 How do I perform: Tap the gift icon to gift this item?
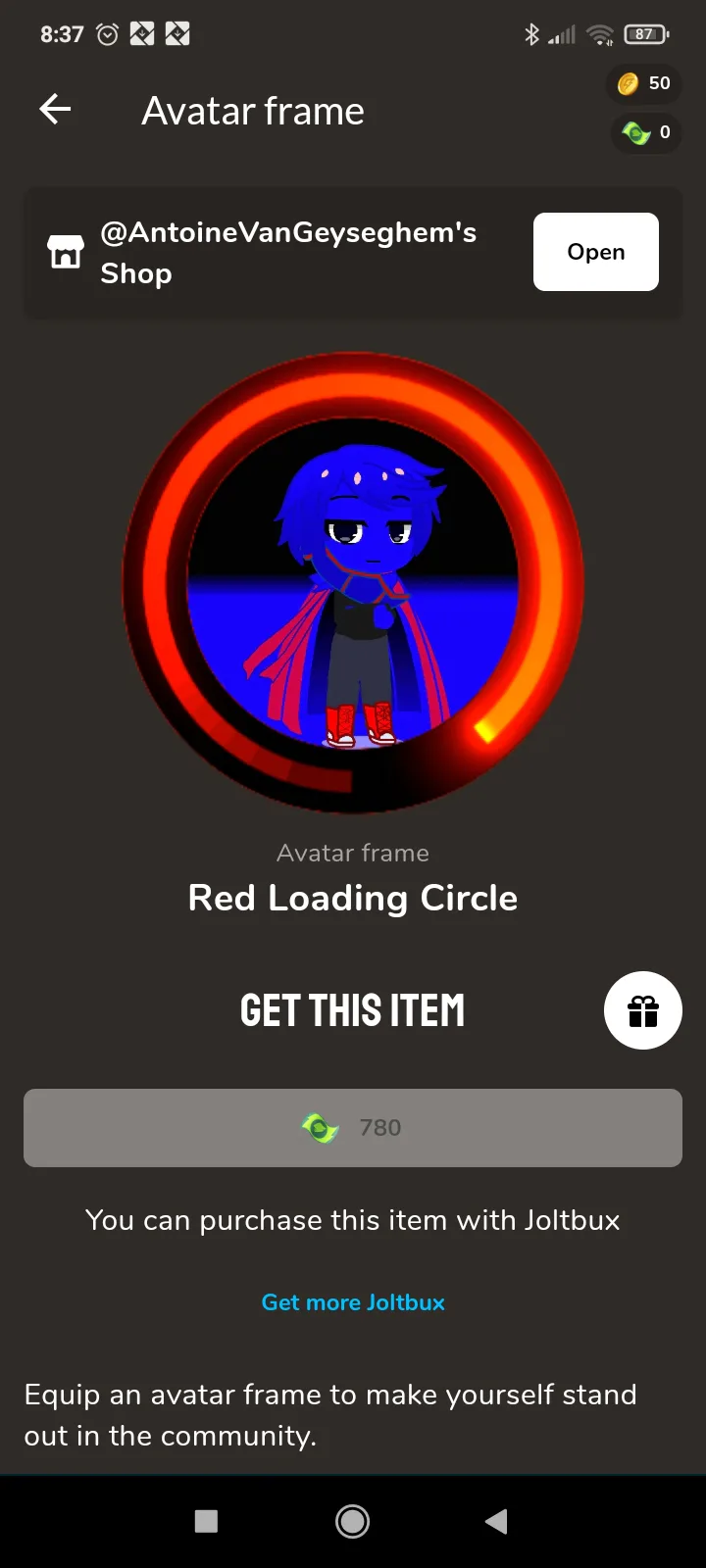(x=642, y=1010)
